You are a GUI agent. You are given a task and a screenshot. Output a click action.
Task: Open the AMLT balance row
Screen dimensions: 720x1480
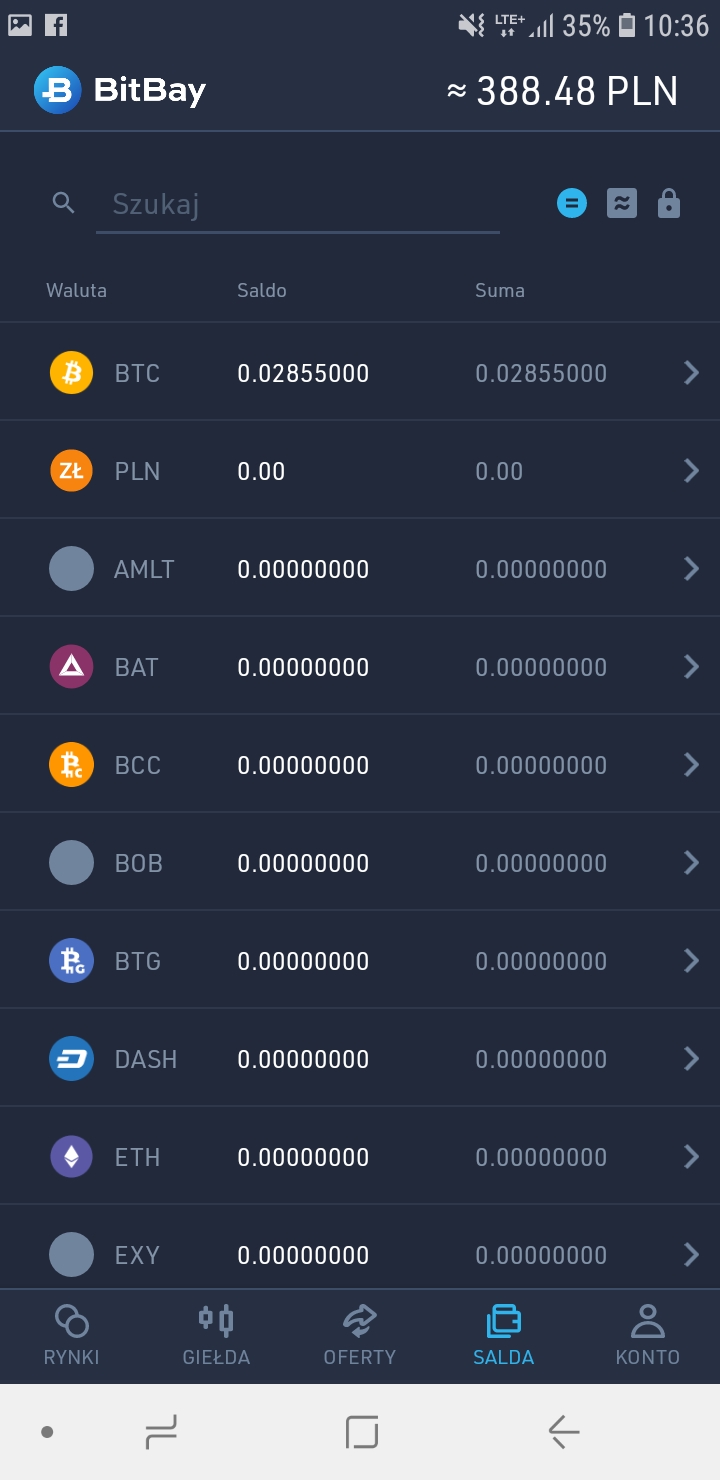click(360, 569)
